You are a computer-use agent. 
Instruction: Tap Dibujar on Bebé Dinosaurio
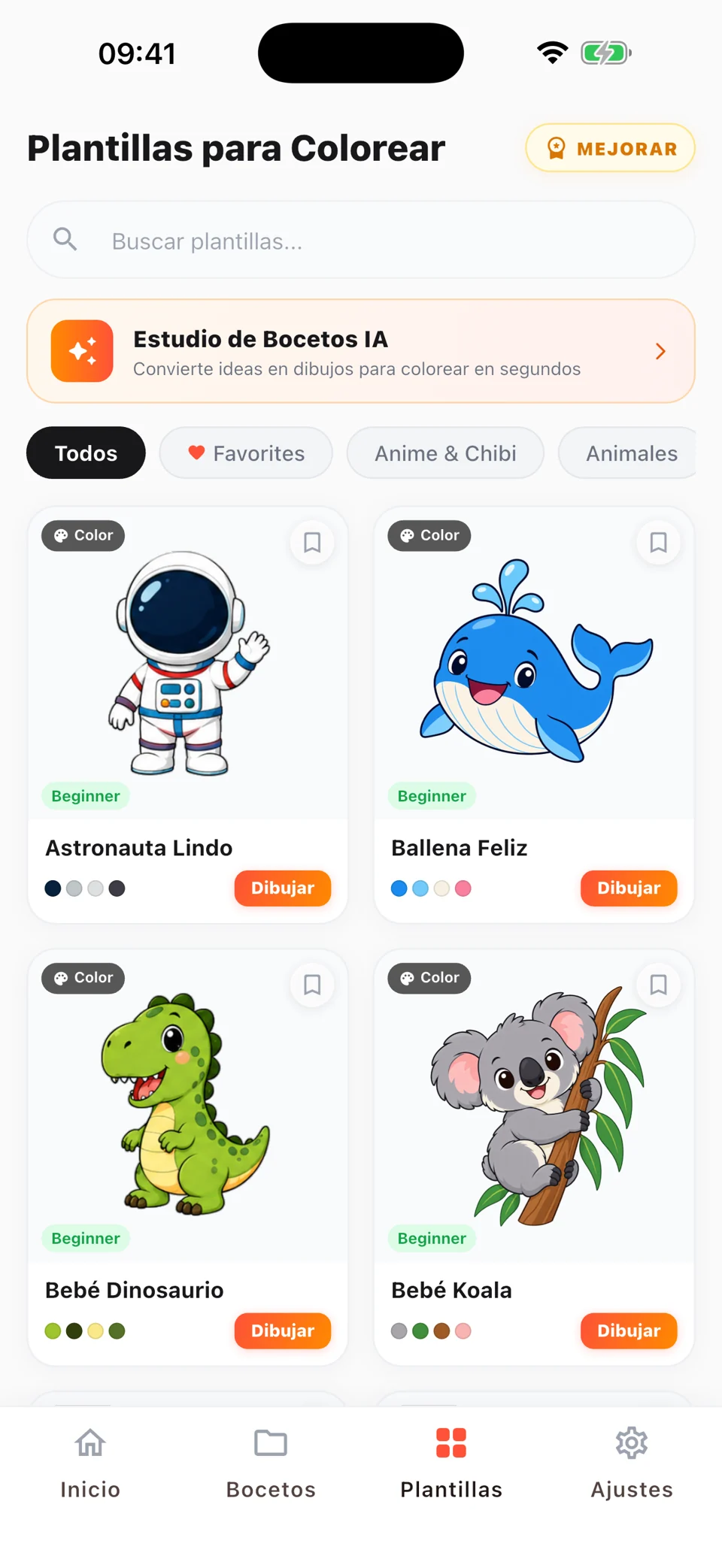coord(283,1330)
